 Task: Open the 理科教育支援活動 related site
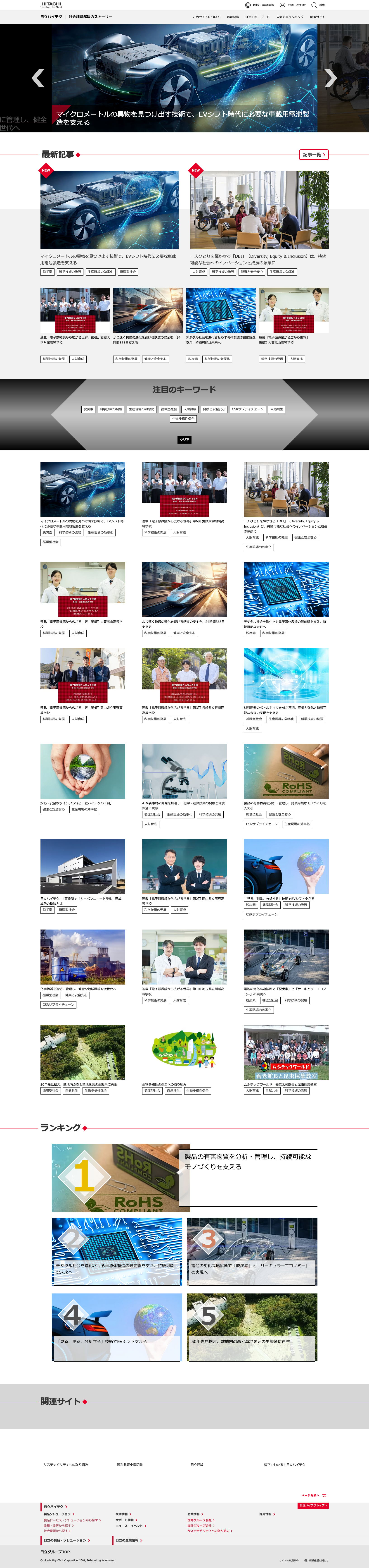(130, 1465)
